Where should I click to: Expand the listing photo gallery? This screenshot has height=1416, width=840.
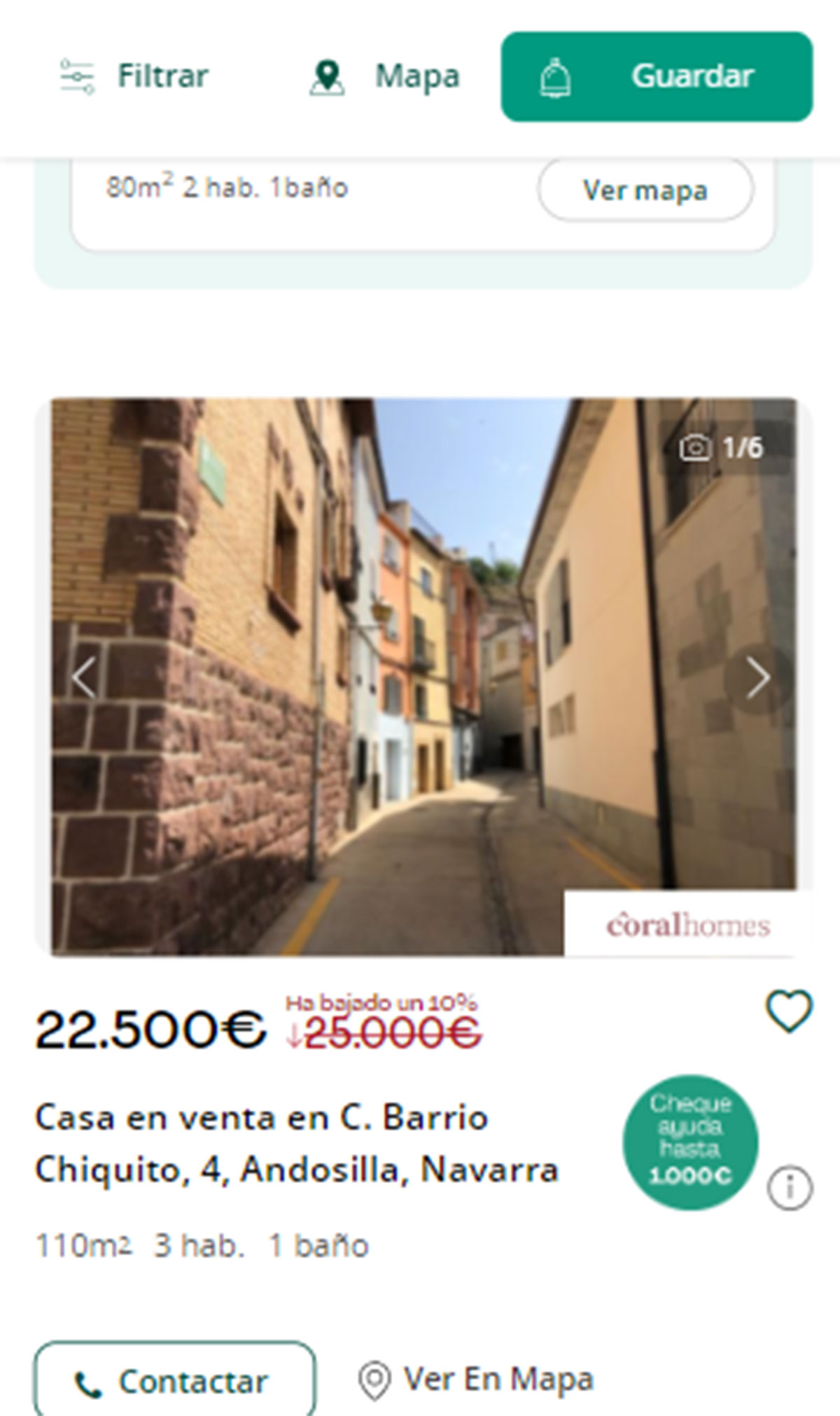[420, 676]
